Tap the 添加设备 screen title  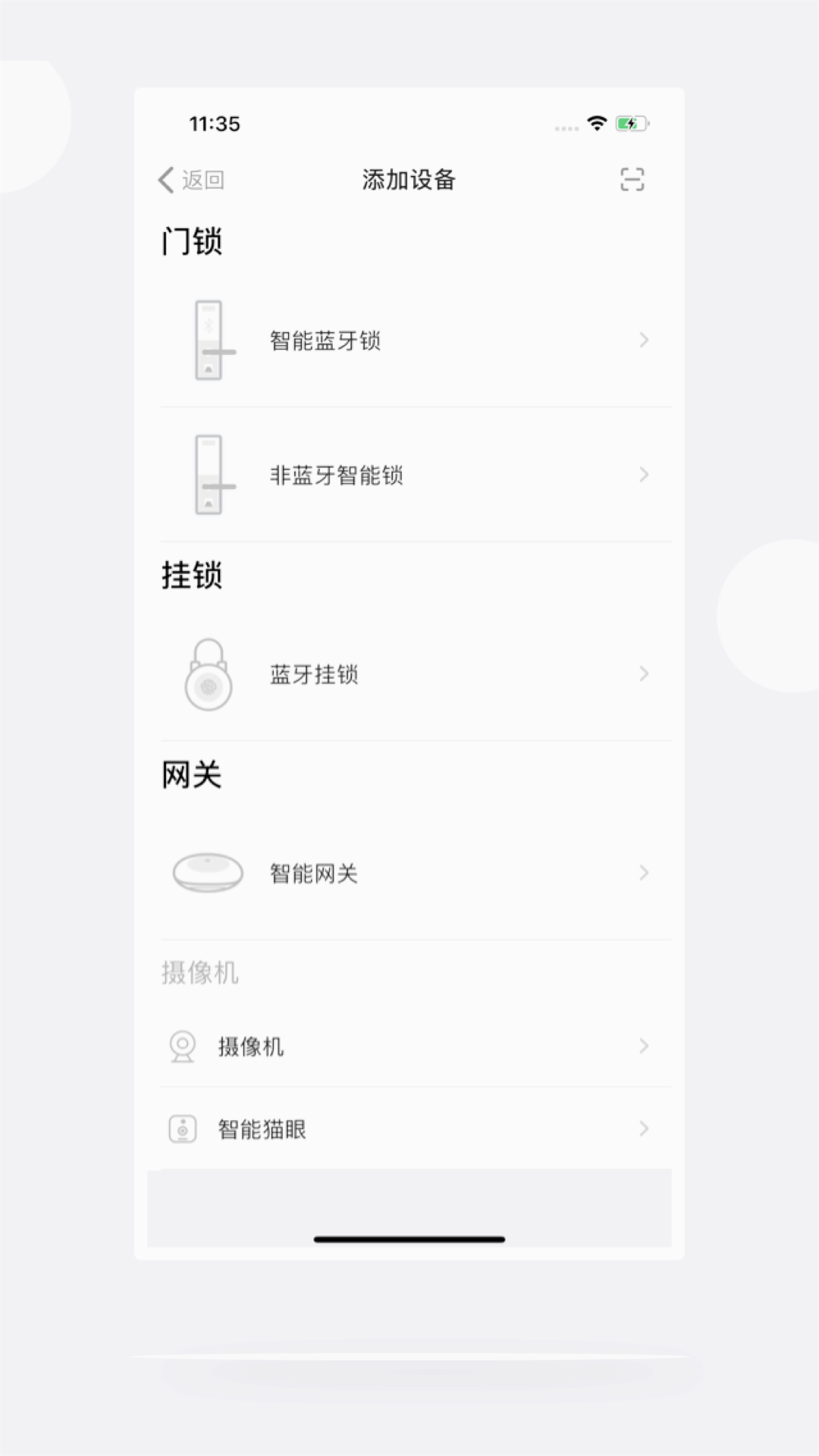409,180
